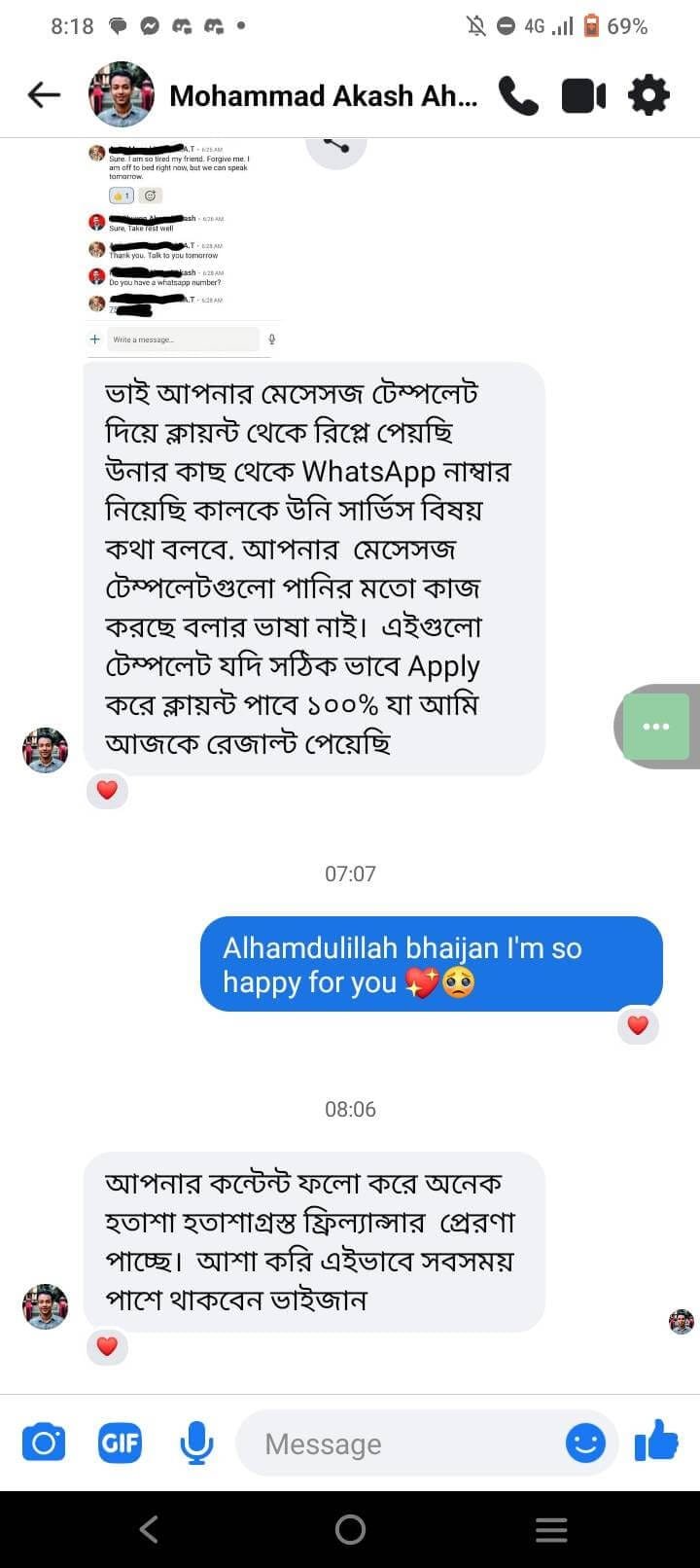This screenshot has width=700, height=1568.
Task: Open Mohammad Akash's profile from the header
Action: (321, 95)
